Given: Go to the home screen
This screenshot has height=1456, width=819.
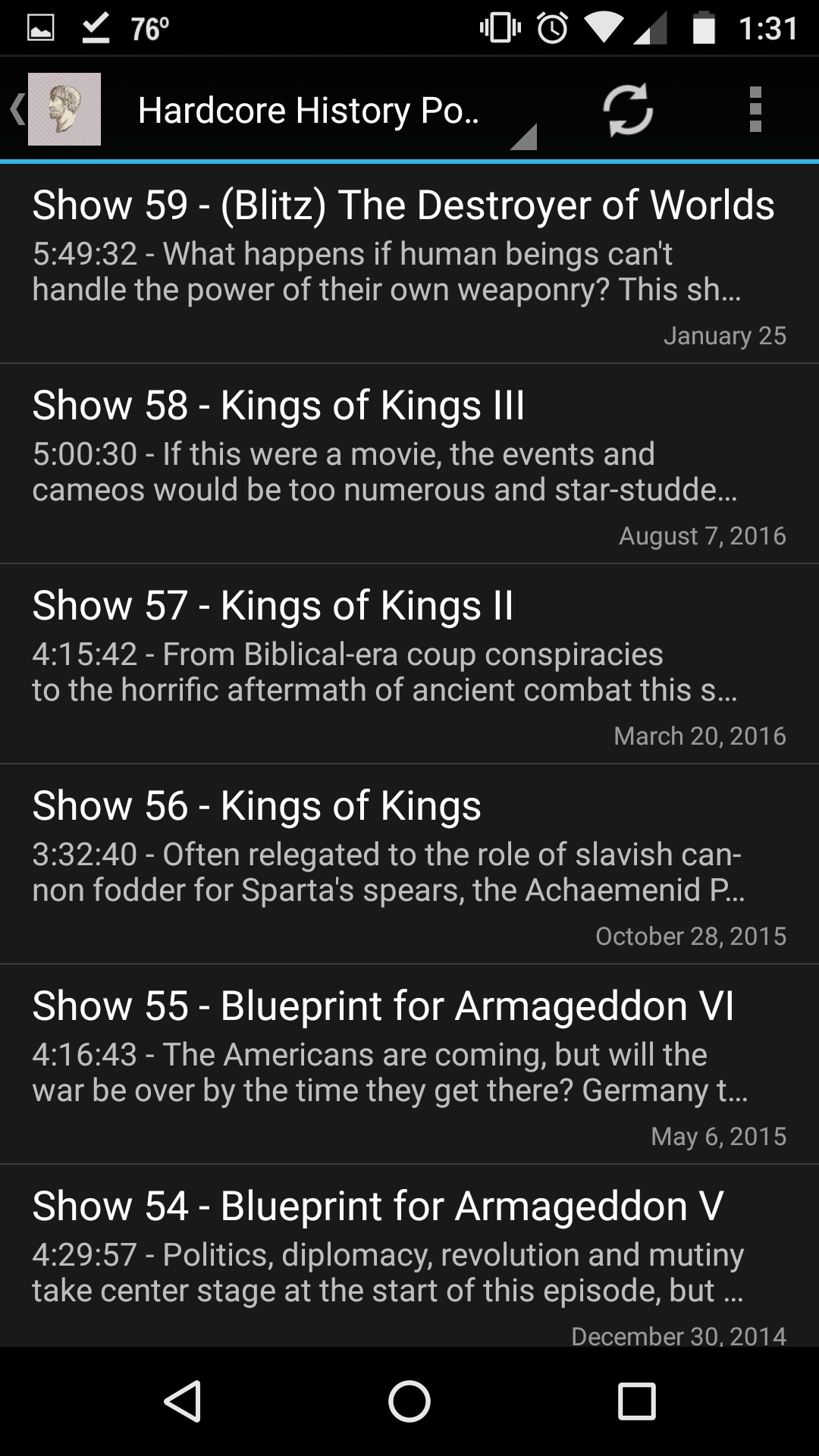Looking at the screenshot, I should click(x=409, y=1401).
